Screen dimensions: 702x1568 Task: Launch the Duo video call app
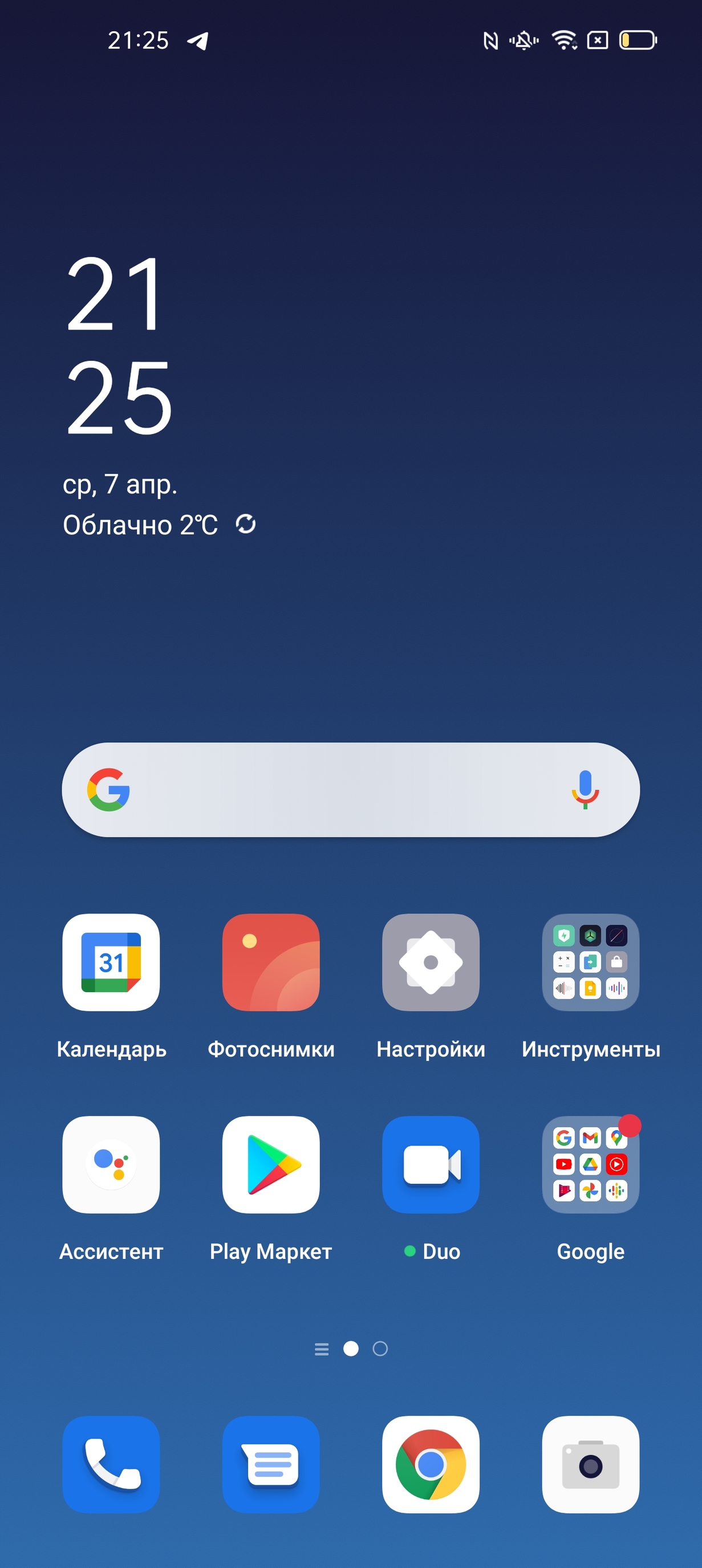coord(431,1164)
